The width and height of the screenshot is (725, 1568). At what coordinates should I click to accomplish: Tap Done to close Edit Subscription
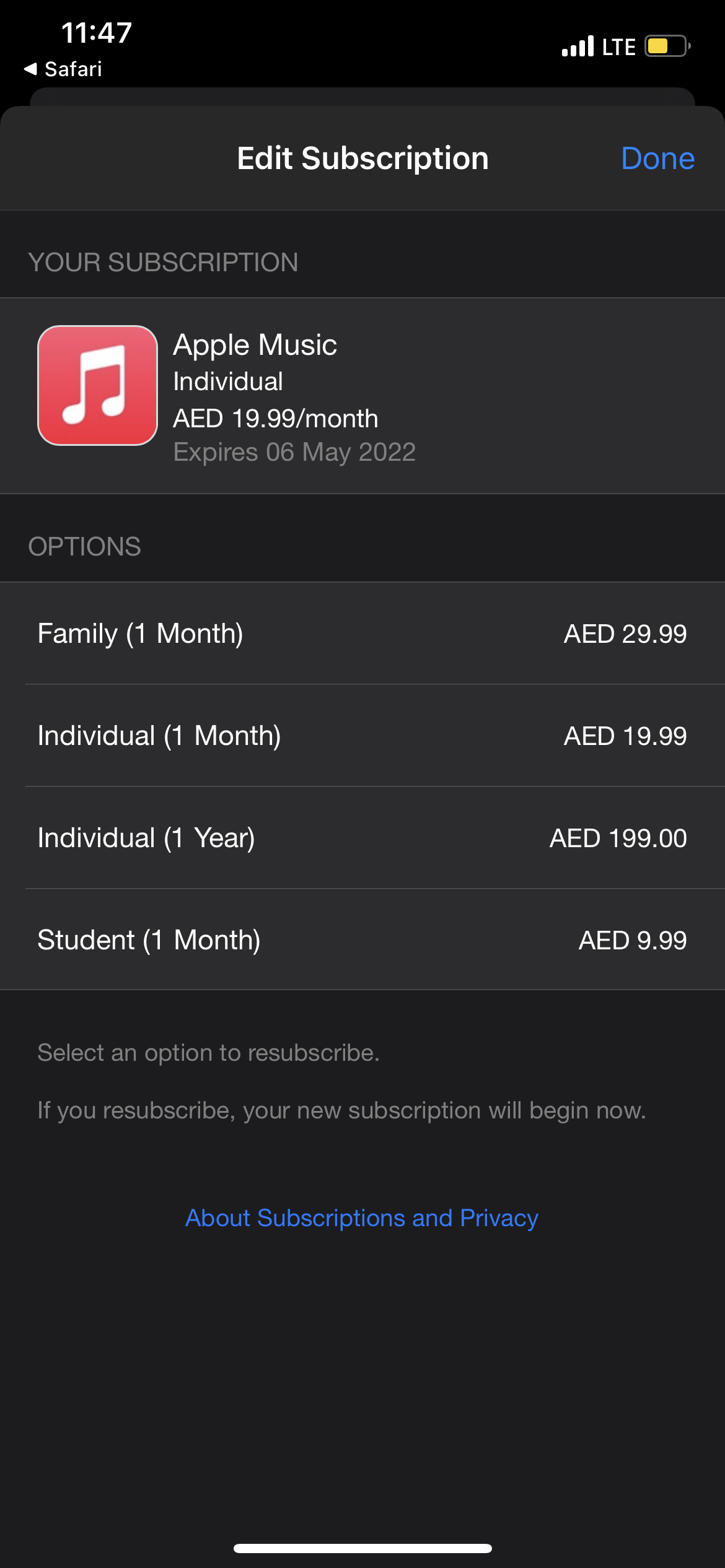657,159
